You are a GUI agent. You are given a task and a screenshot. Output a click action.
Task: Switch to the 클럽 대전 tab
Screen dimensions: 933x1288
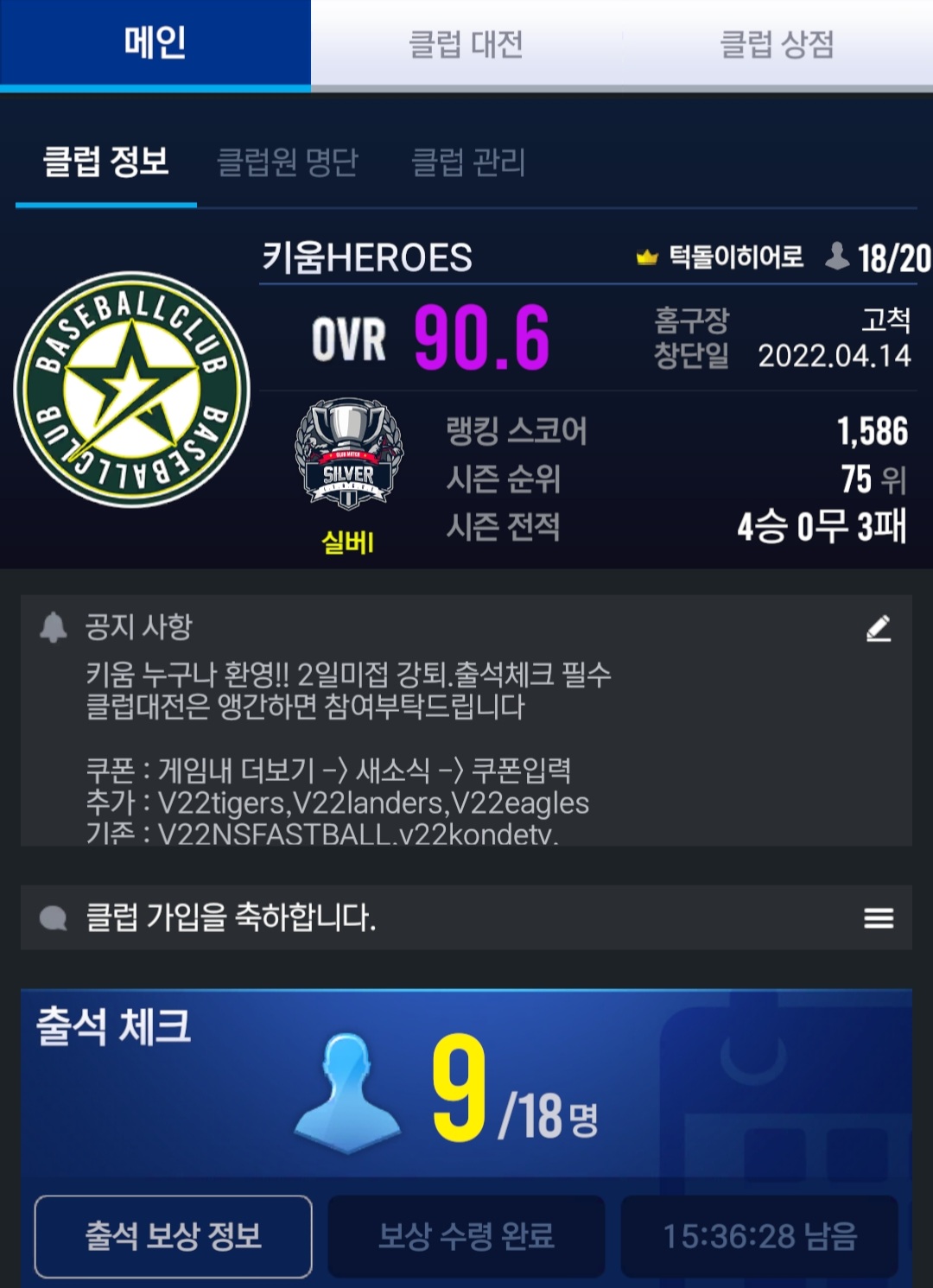pos(466,43)
